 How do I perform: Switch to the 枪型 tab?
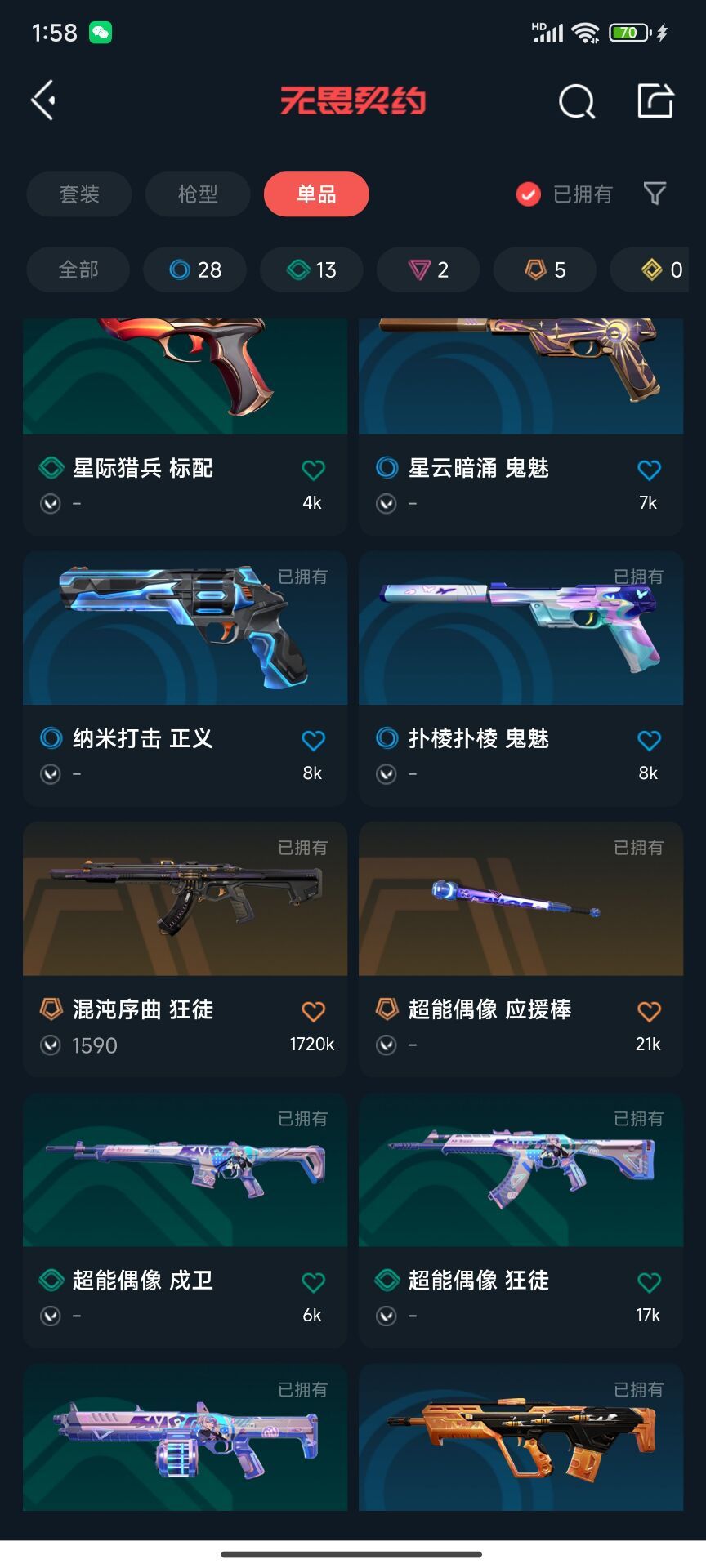tap(197, 194)
